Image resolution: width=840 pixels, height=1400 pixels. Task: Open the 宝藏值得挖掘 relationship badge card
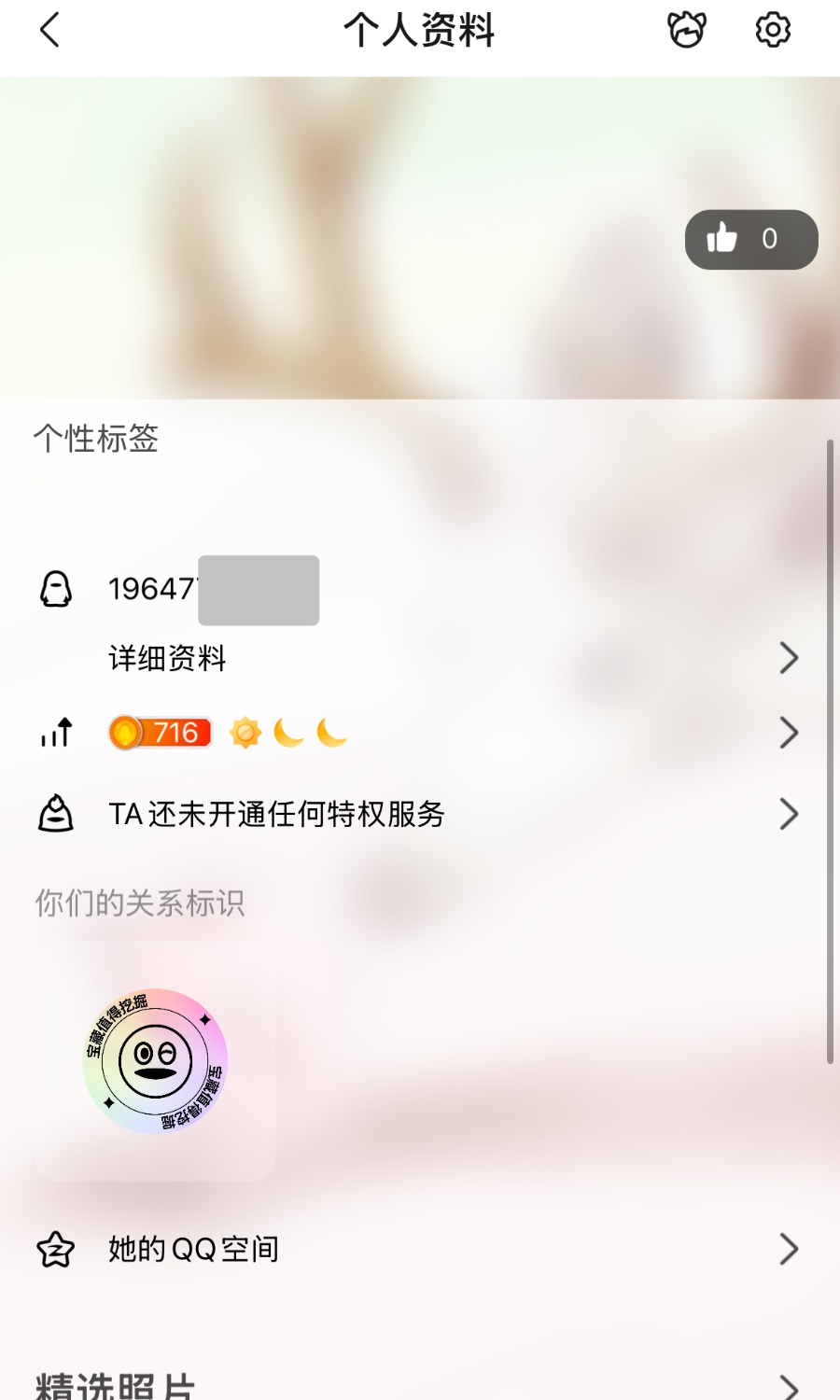point(155,1061)
